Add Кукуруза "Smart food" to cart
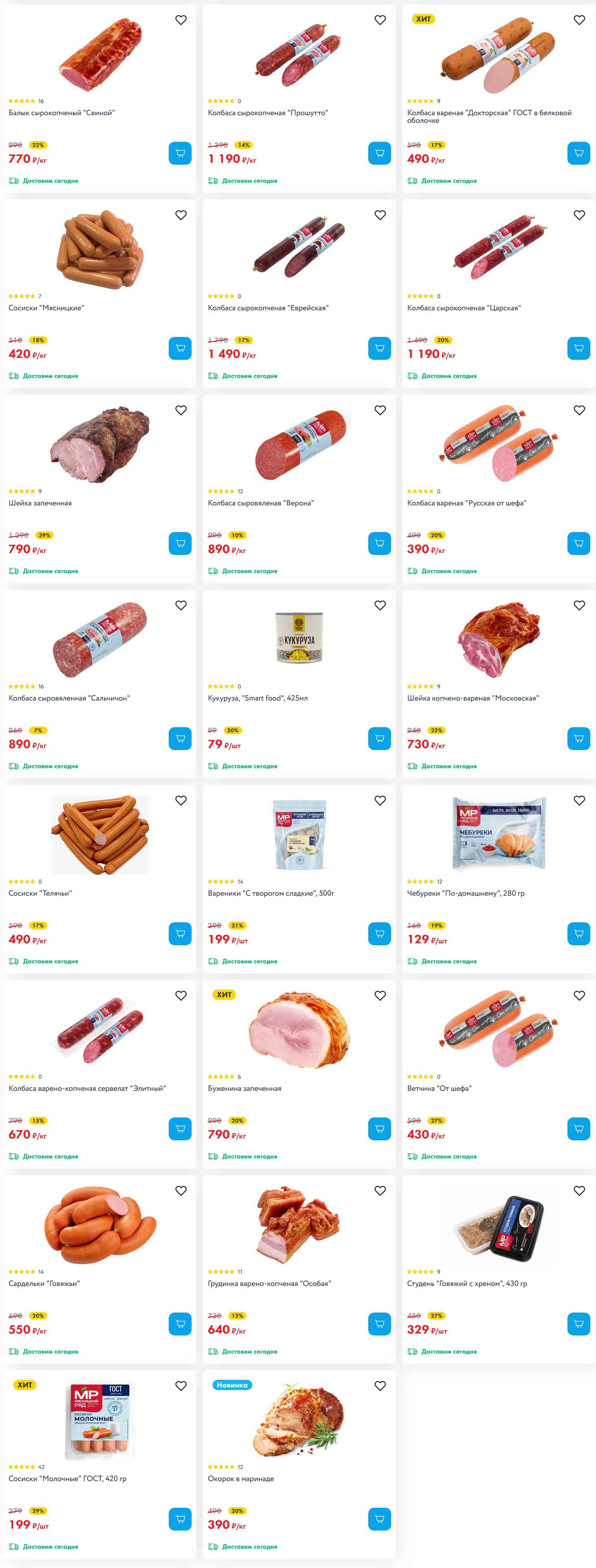The image size is (596, 1568). [379, 738]
